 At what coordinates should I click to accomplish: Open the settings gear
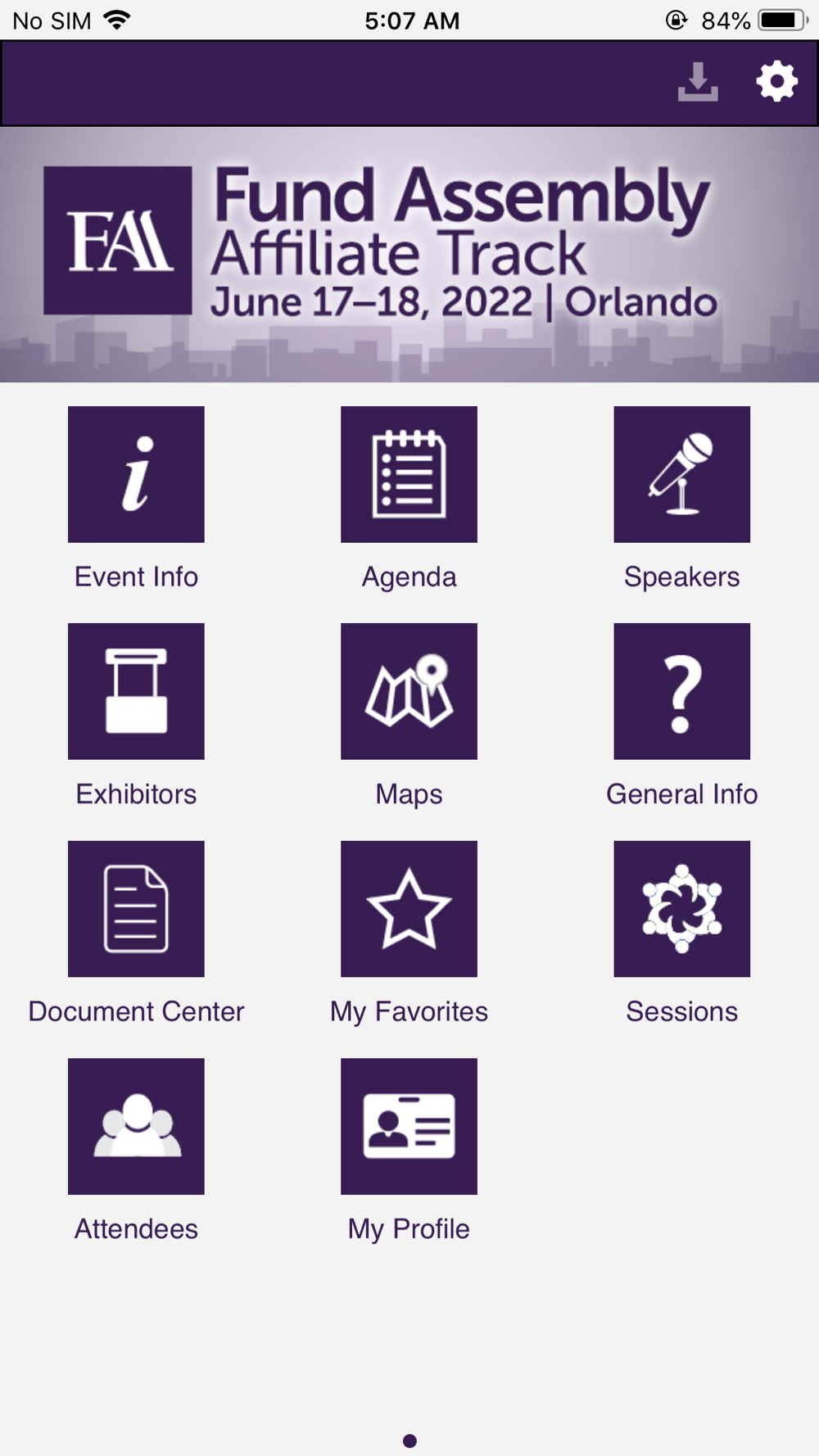tap(776, 82)
